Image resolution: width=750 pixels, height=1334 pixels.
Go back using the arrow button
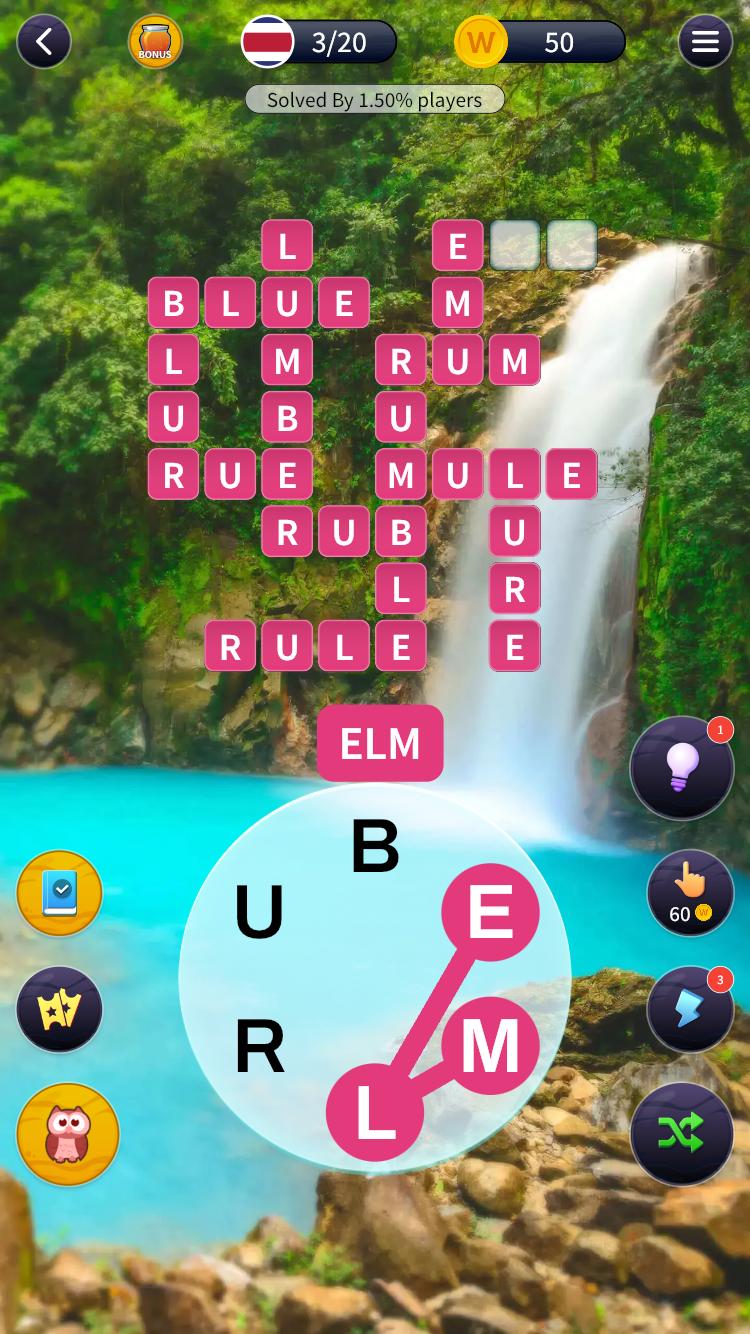[x=44, y=42]
